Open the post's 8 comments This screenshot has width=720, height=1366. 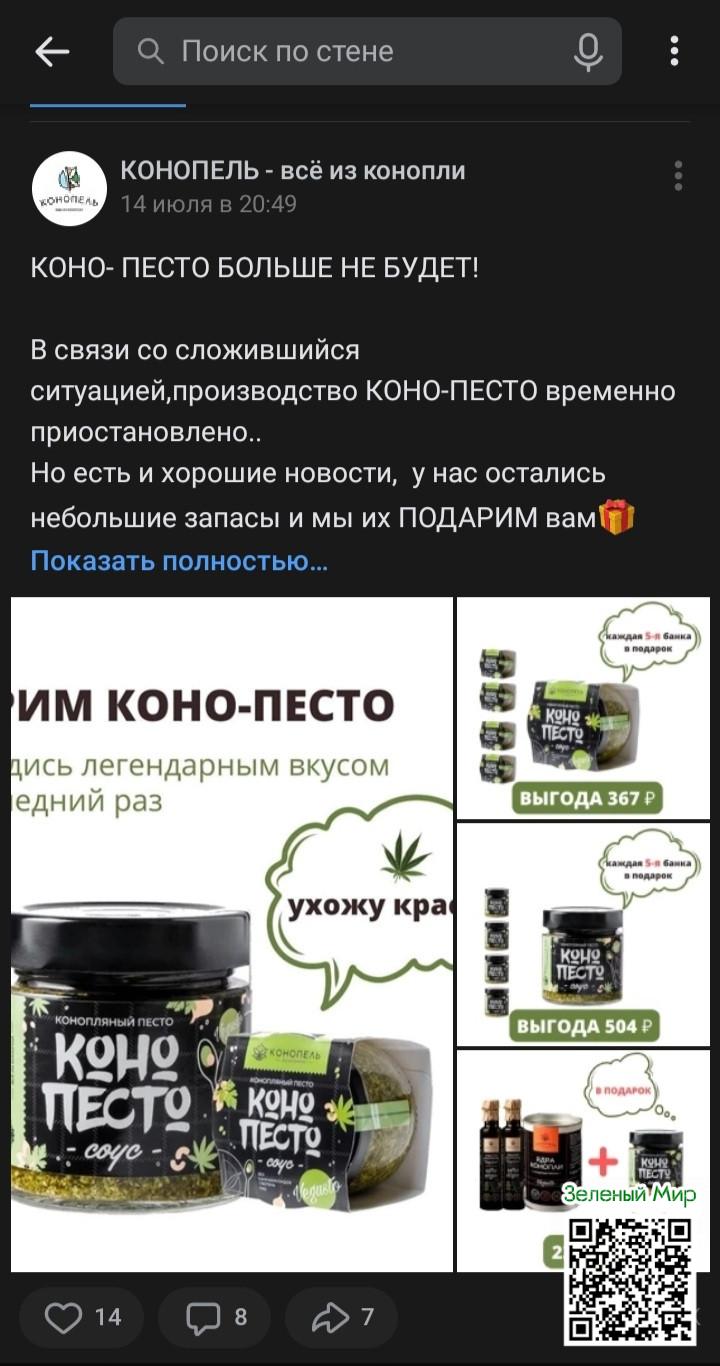point(214,1317)
